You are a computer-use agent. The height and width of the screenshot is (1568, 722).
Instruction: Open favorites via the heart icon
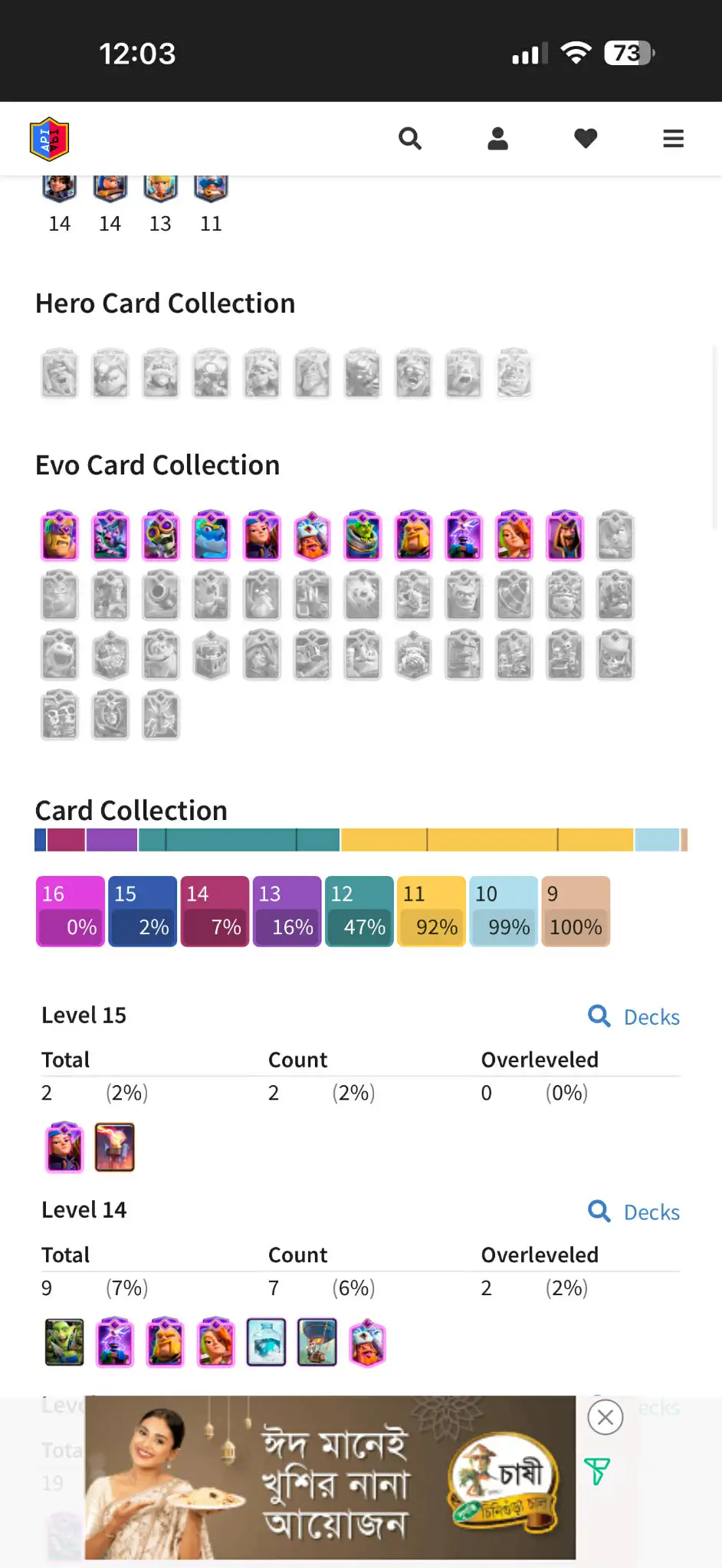point(586,139)
